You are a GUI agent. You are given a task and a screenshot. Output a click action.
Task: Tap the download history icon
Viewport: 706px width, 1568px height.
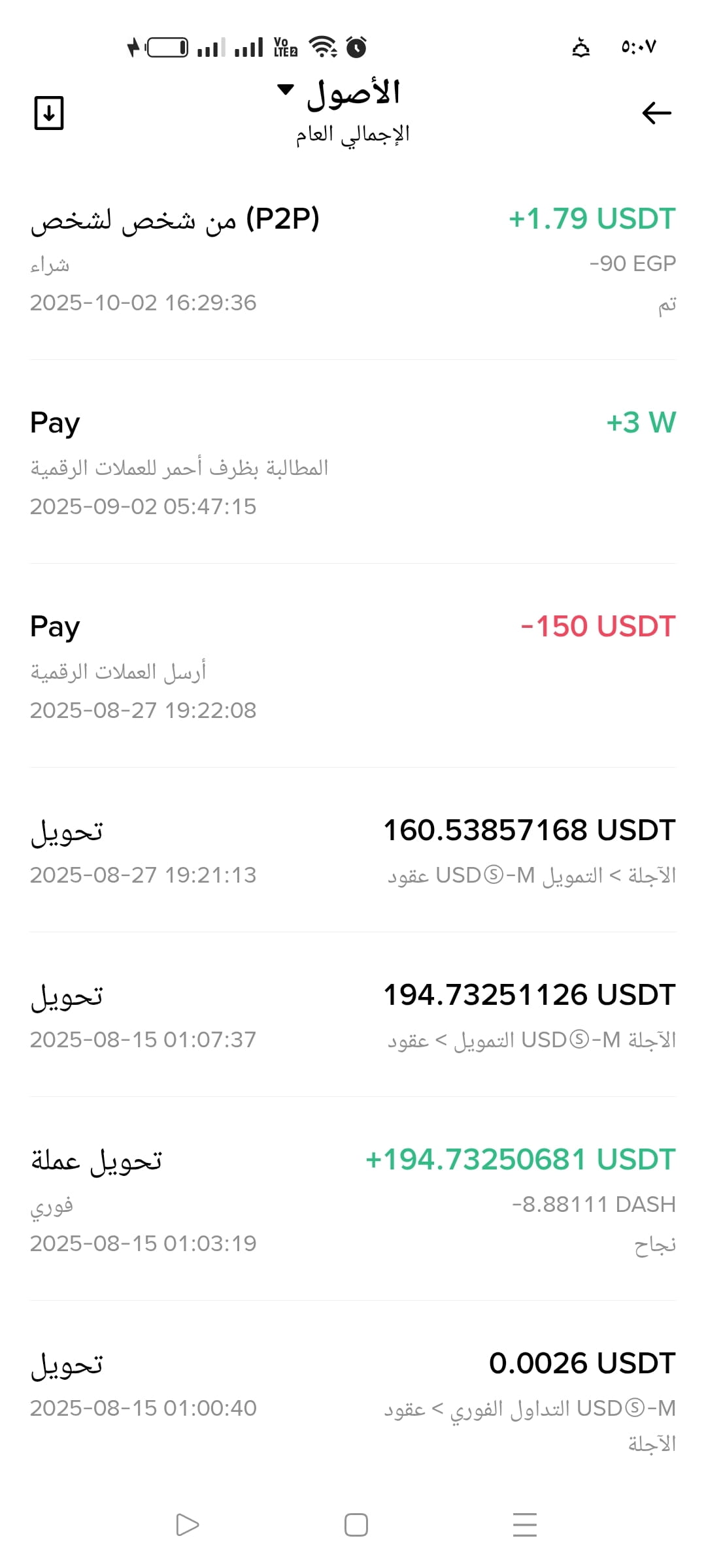point(49,113)
